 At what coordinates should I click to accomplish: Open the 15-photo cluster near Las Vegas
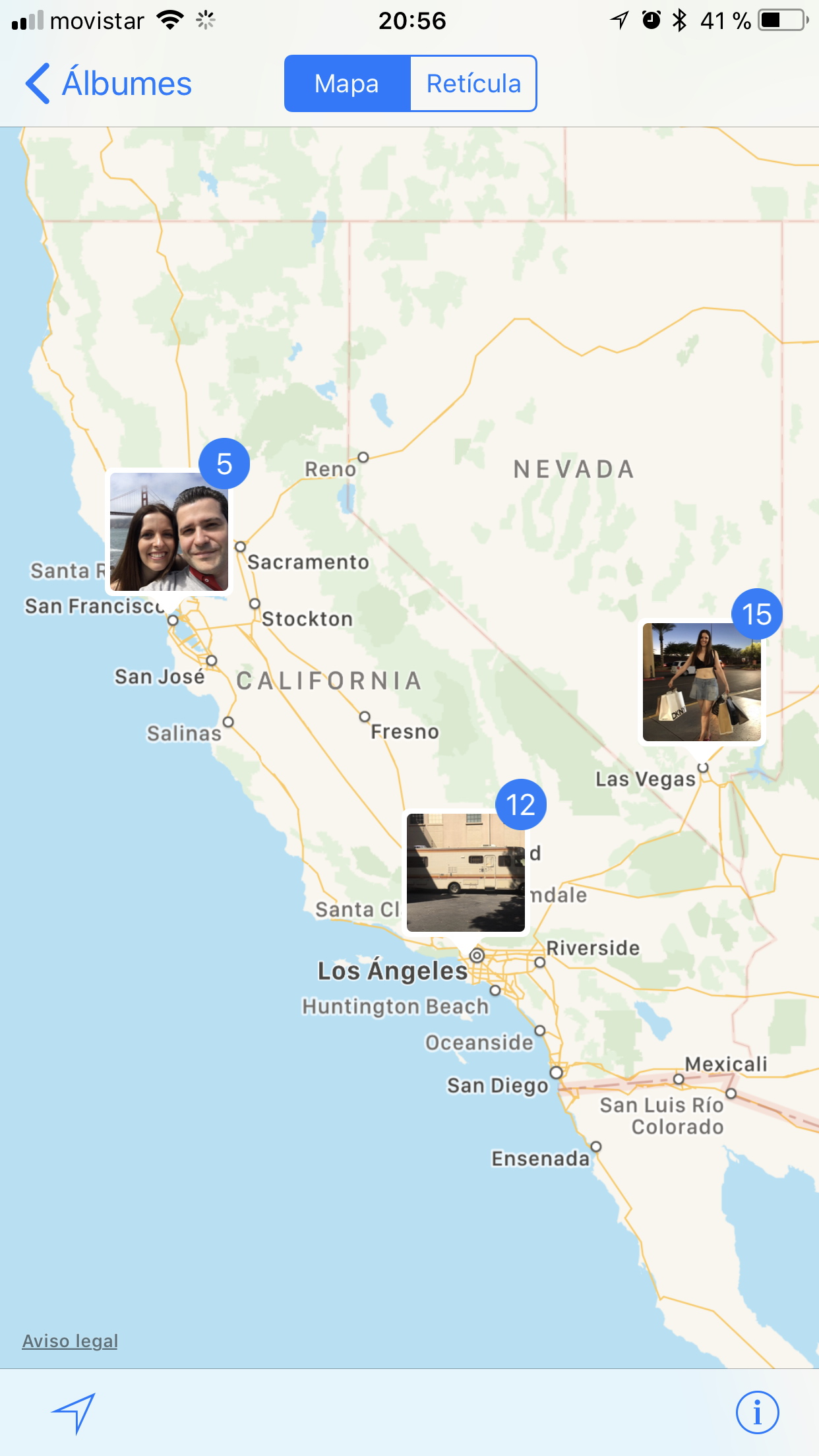click(702, 682)
